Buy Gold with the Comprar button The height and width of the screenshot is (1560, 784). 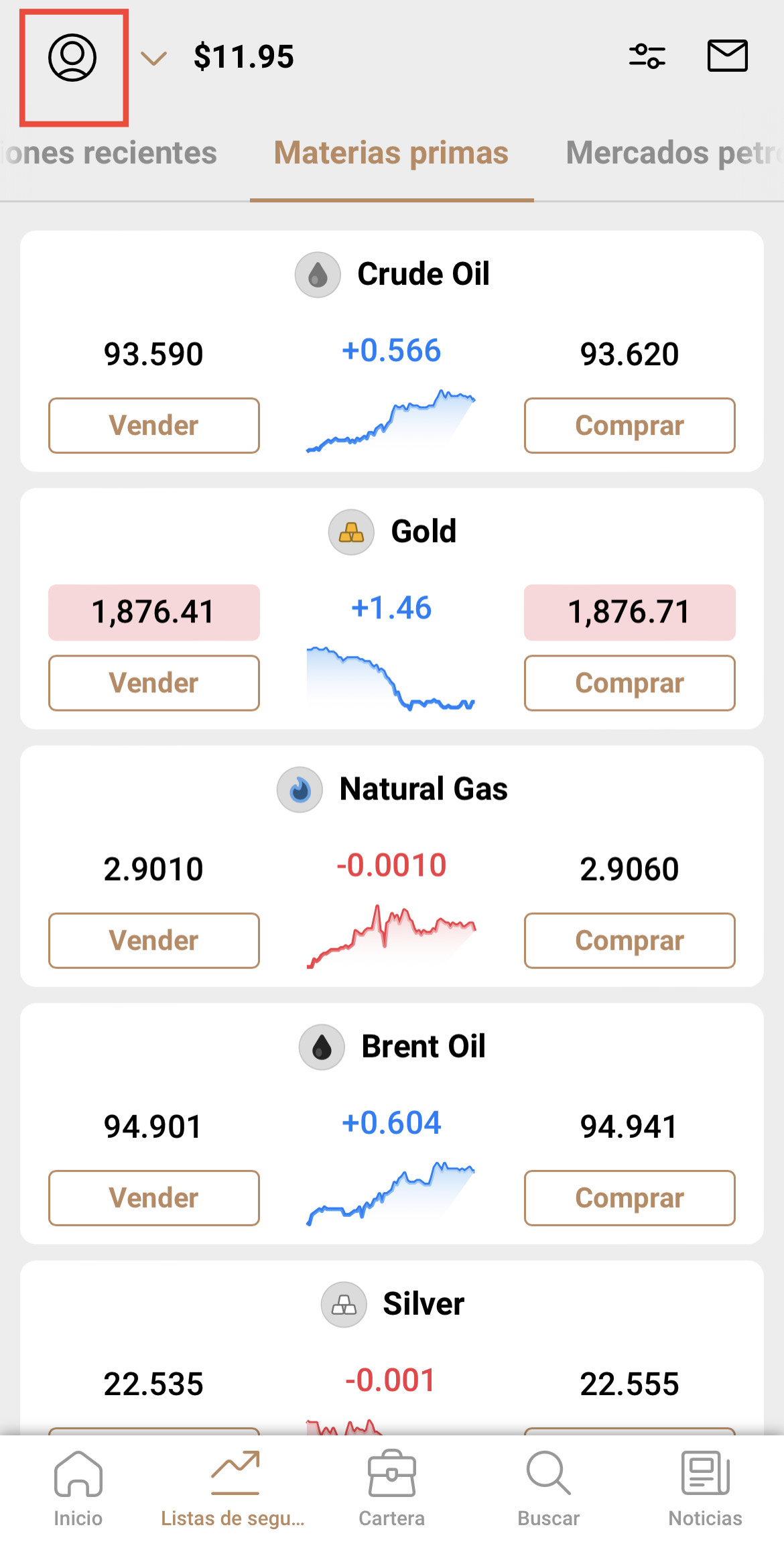pyautogui.click(x=629, y=683)
